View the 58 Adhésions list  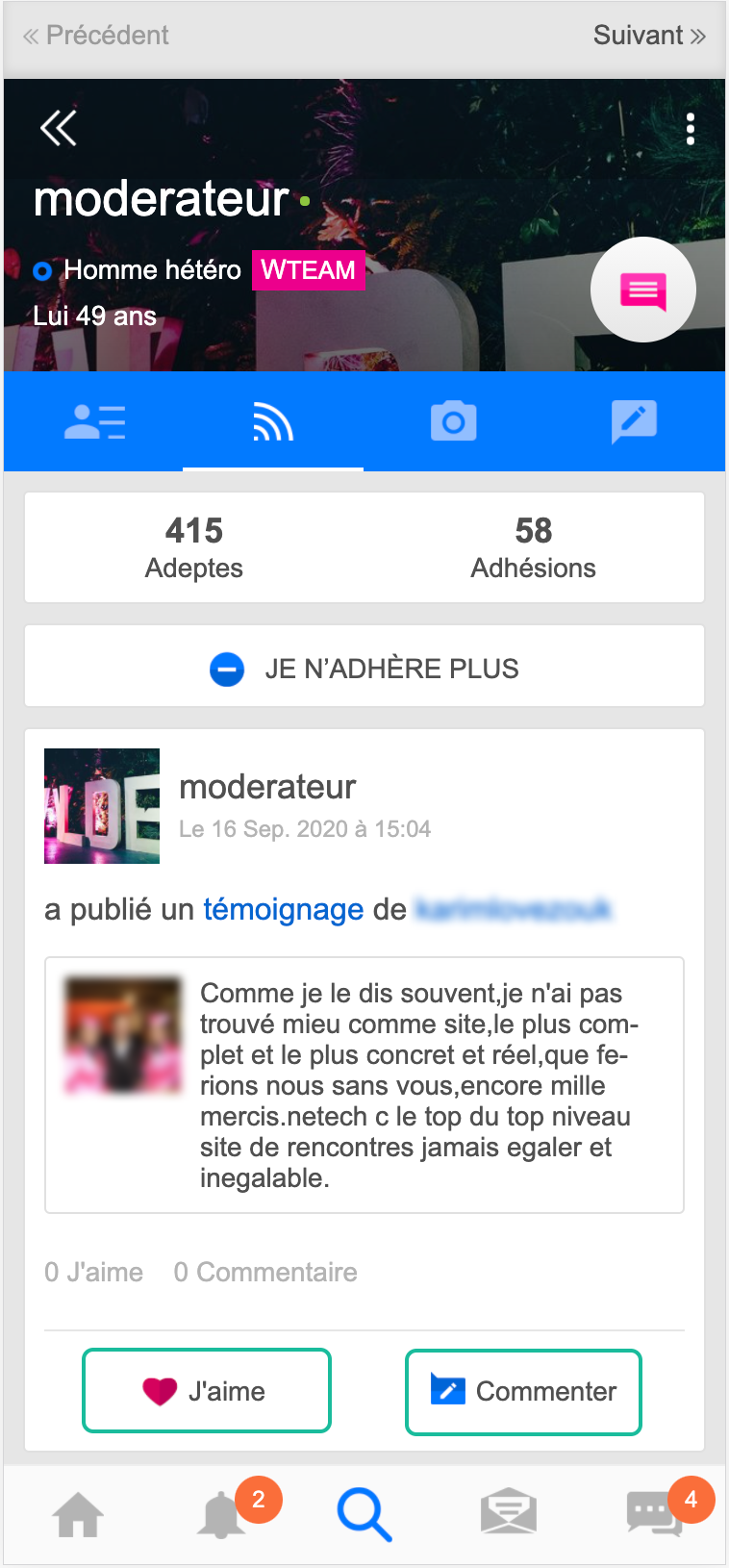533,547
